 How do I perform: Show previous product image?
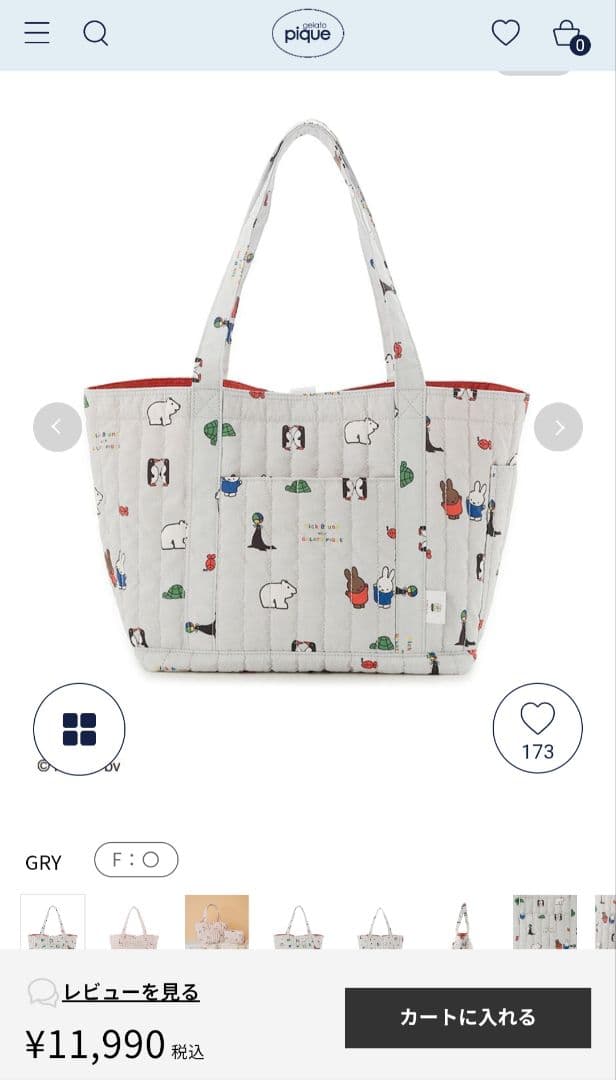(x=57, y=427)
